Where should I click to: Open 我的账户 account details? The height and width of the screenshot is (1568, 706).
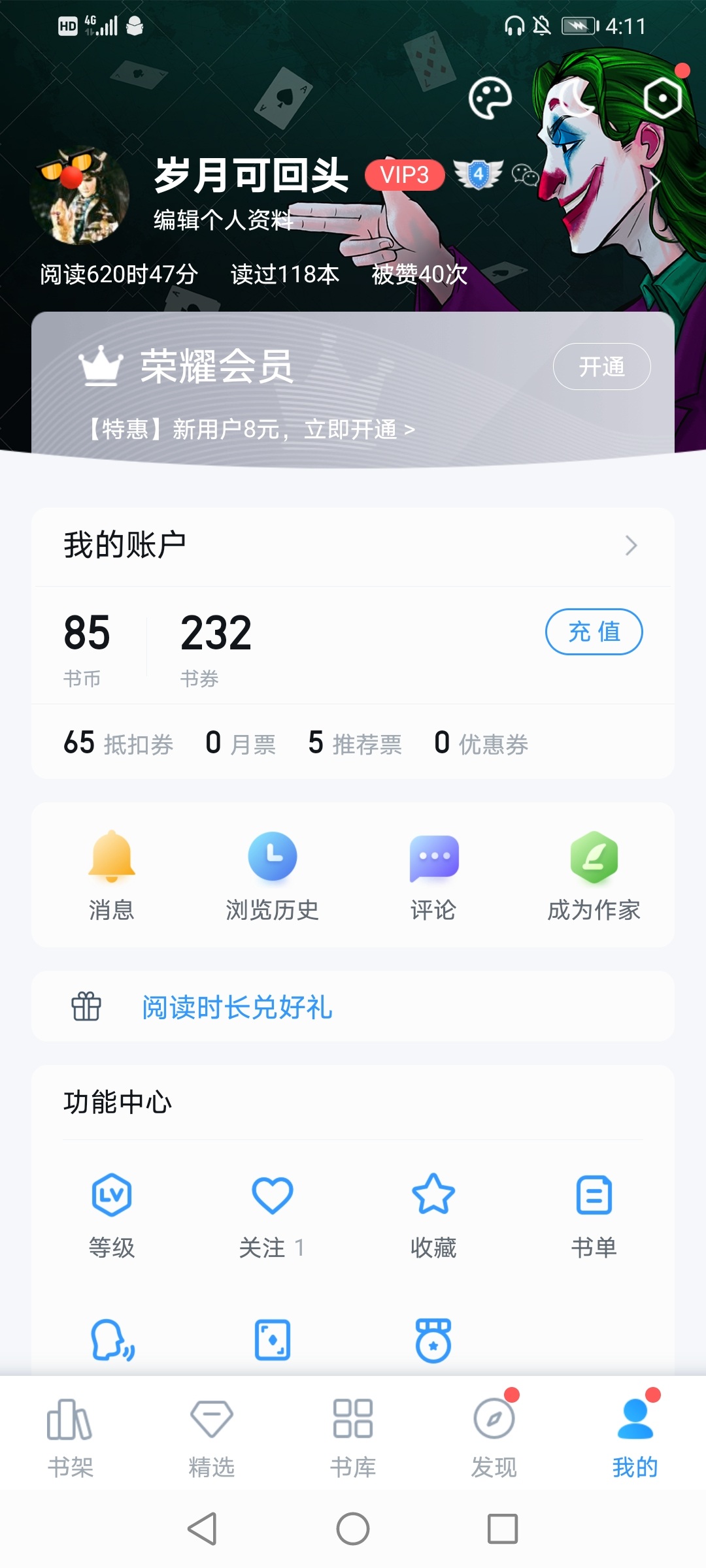tap(353, 546)
